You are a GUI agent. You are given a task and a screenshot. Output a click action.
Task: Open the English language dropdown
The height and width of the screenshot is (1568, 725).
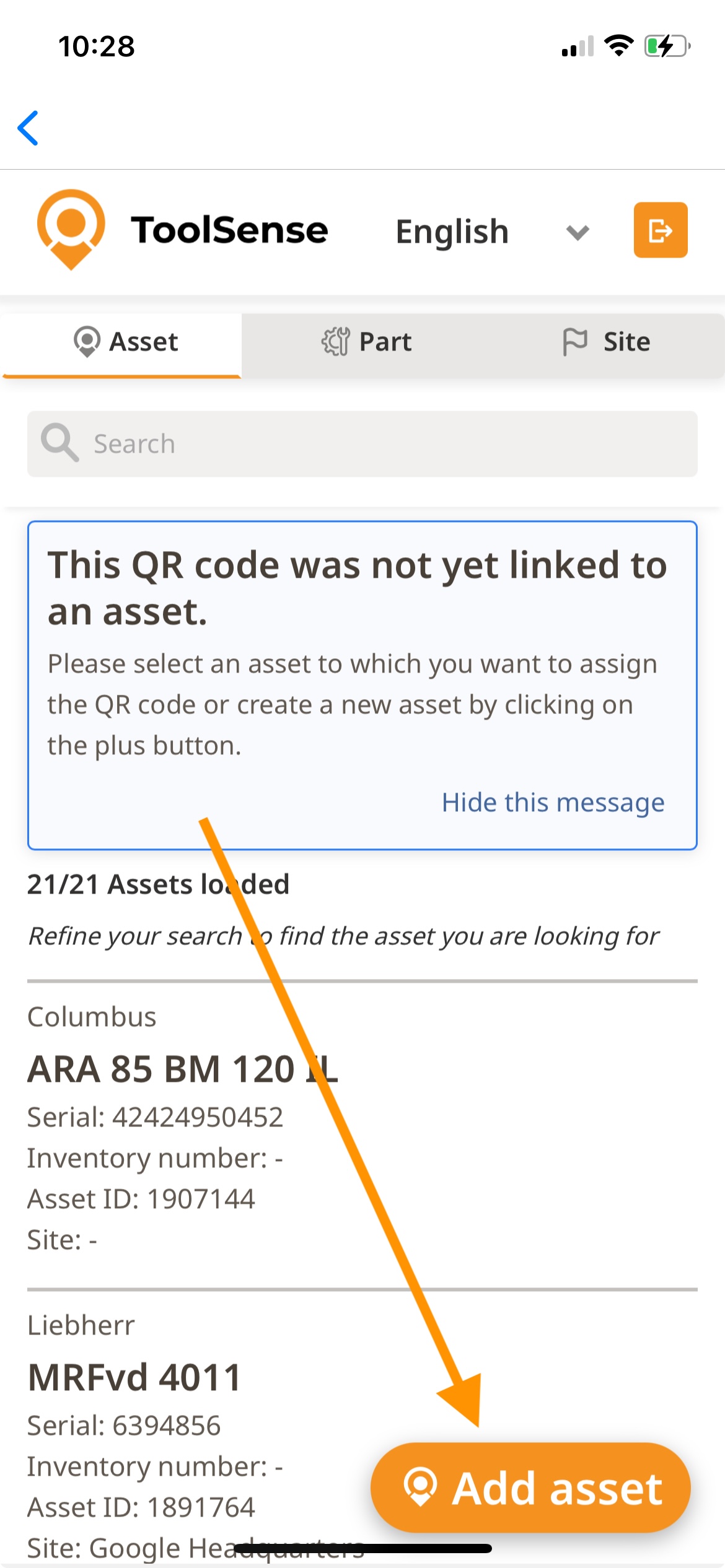(492, 232)
